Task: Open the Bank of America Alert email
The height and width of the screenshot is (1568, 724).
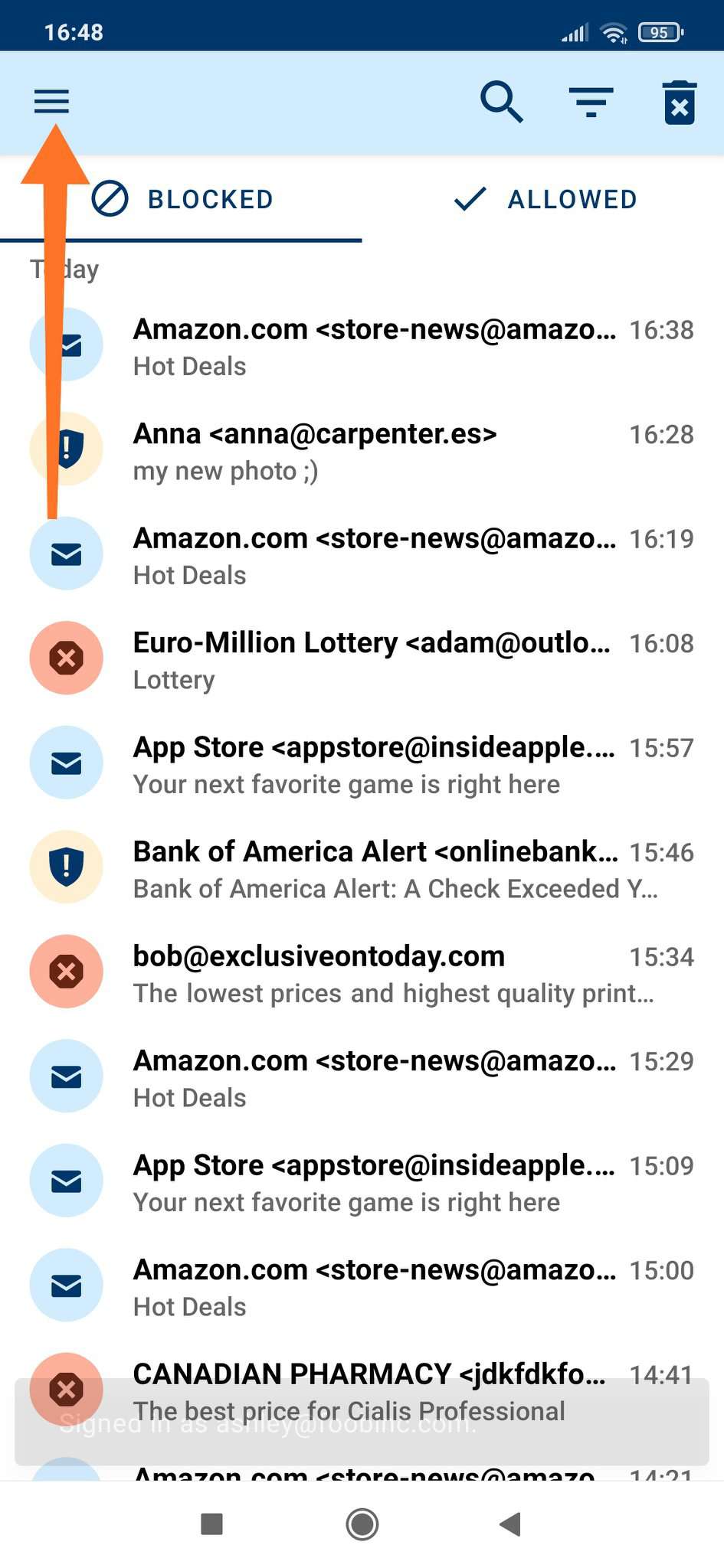Action: pos(374,869)
